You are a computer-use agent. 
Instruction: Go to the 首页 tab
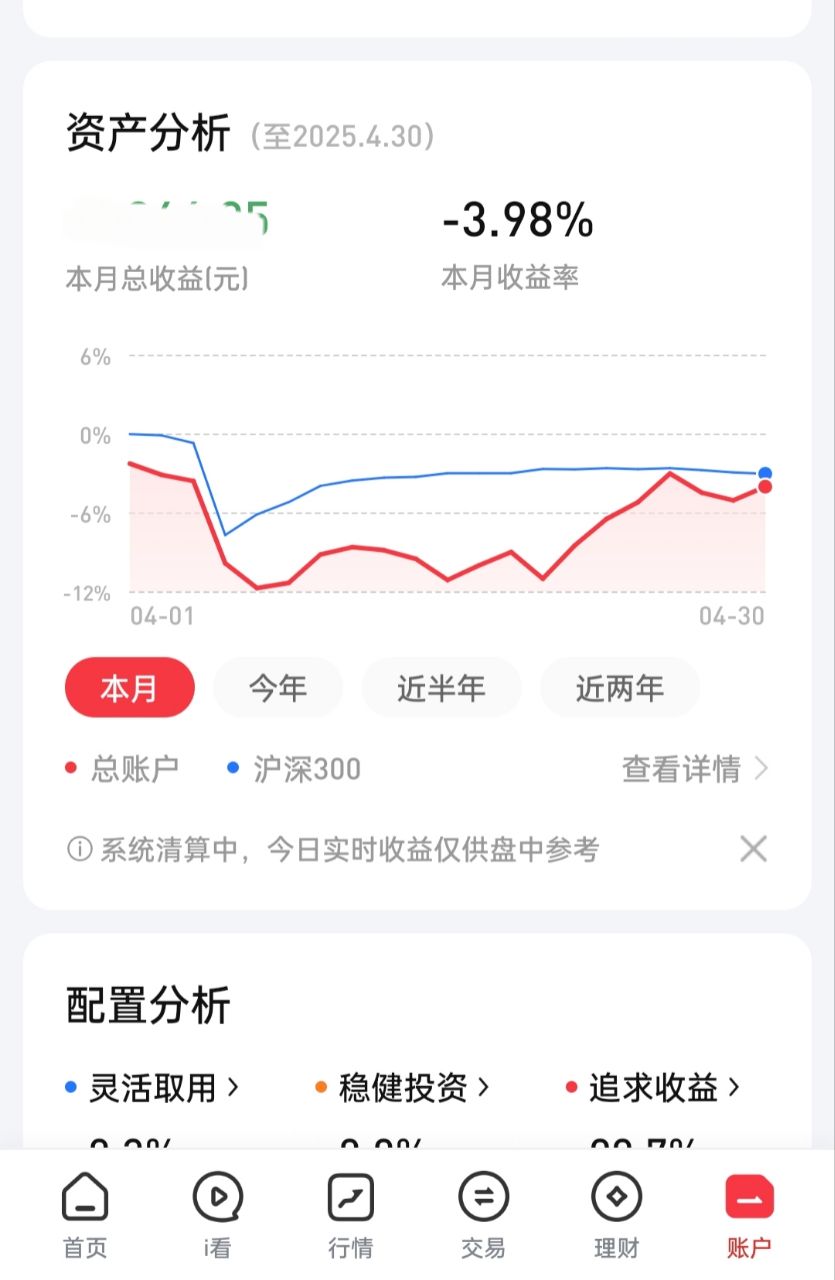point(85,1214)
